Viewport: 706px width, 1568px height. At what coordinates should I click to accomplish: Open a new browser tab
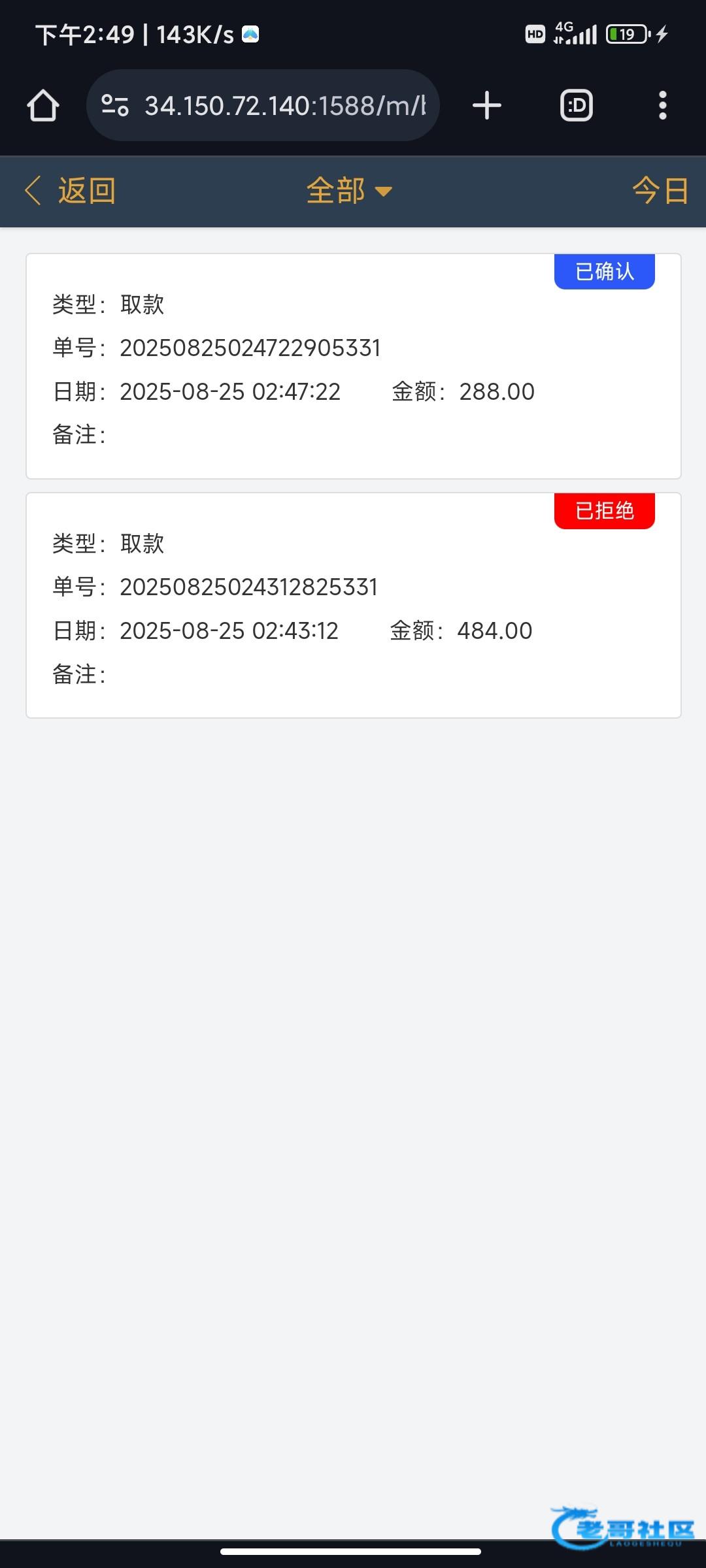pyautogui.click(x=487, y=106)
